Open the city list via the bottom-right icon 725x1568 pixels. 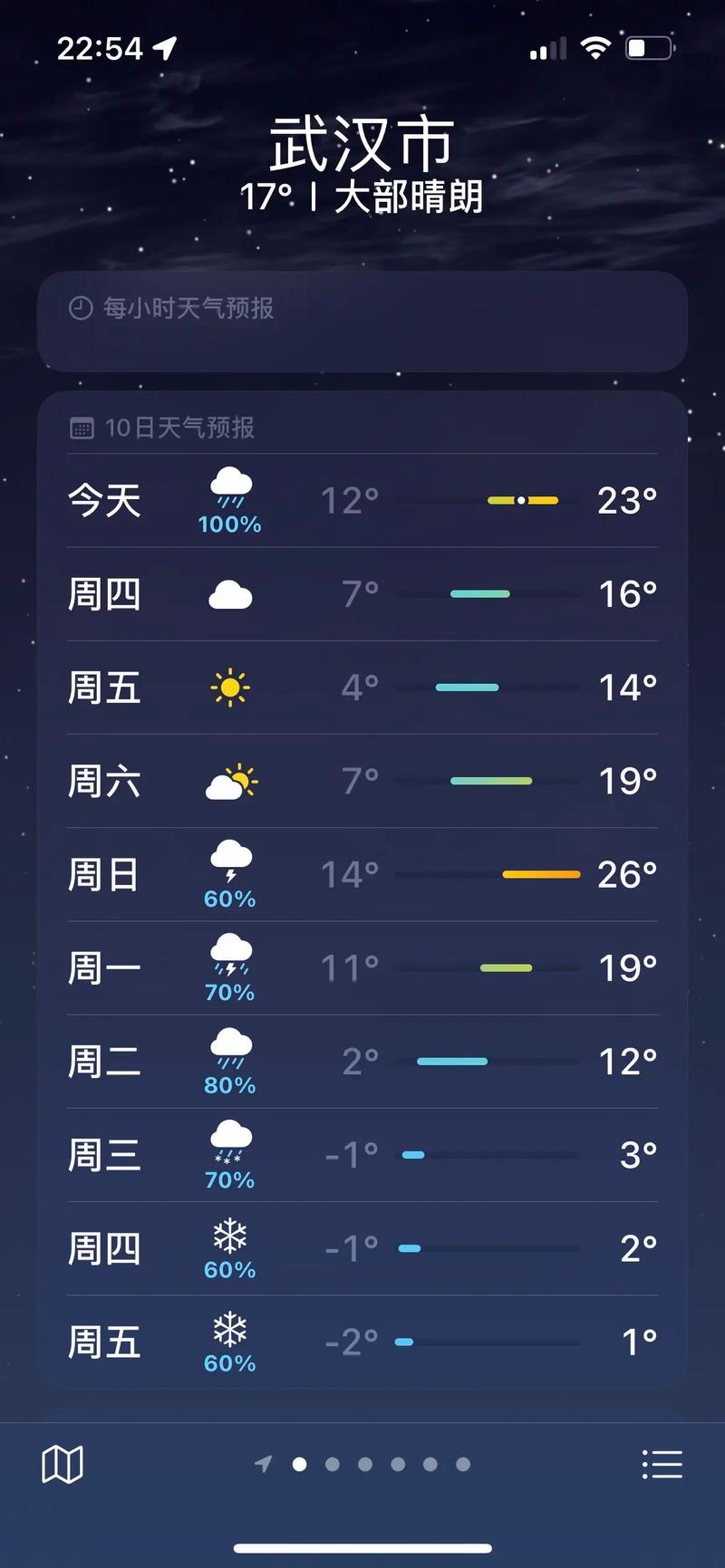(662, 1464)
